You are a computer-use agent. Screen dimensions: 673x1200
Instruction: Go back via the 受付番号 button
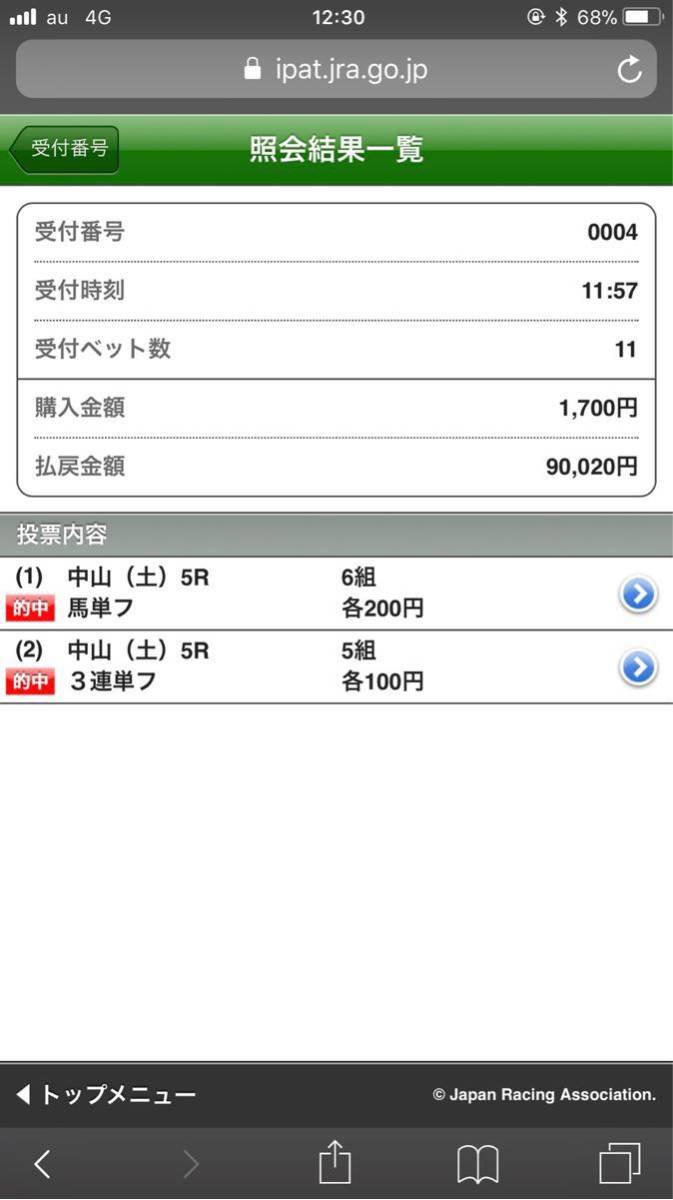pos(65,150)
